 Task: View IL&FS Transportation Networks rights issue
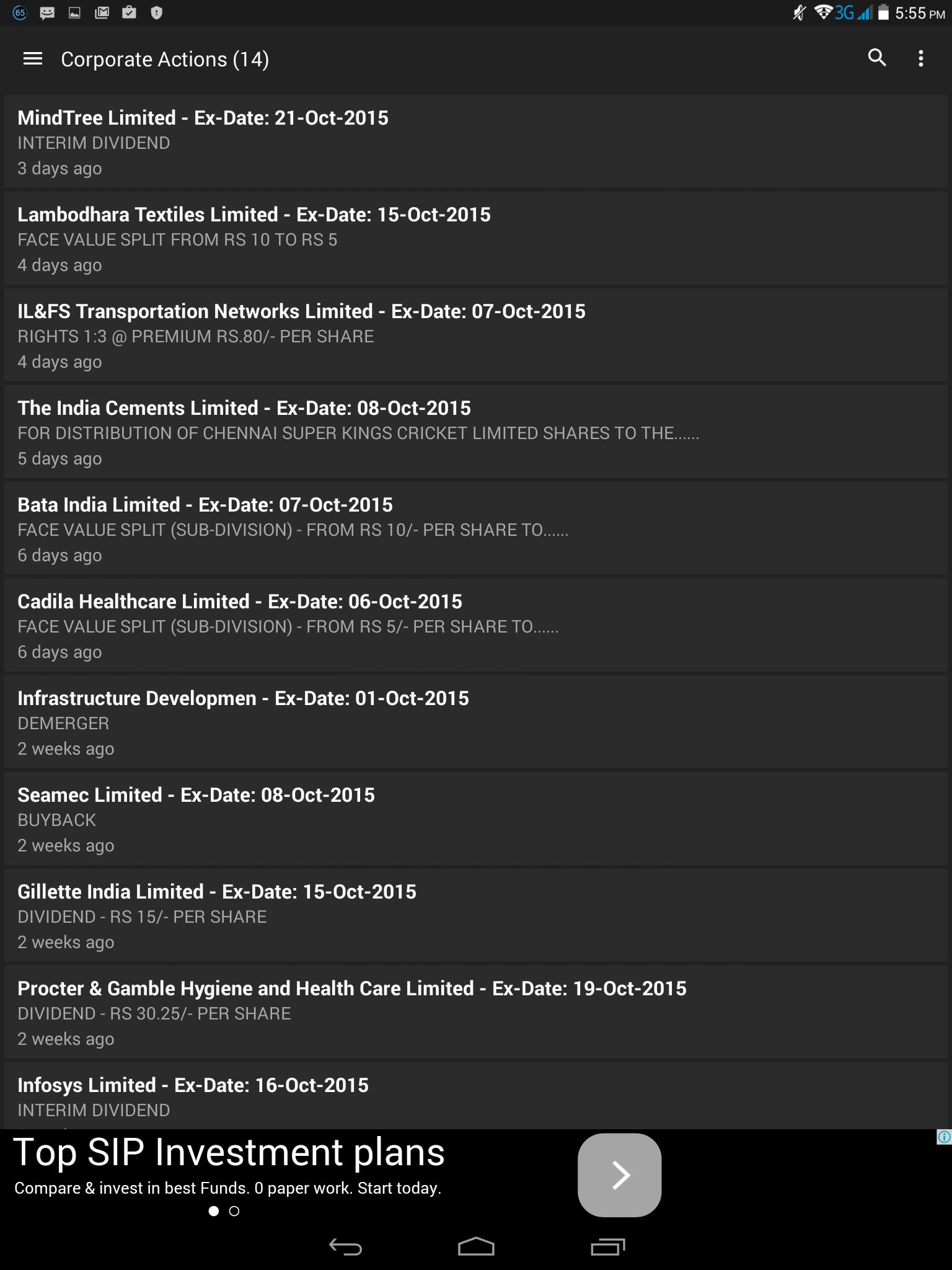click(476, 335)
